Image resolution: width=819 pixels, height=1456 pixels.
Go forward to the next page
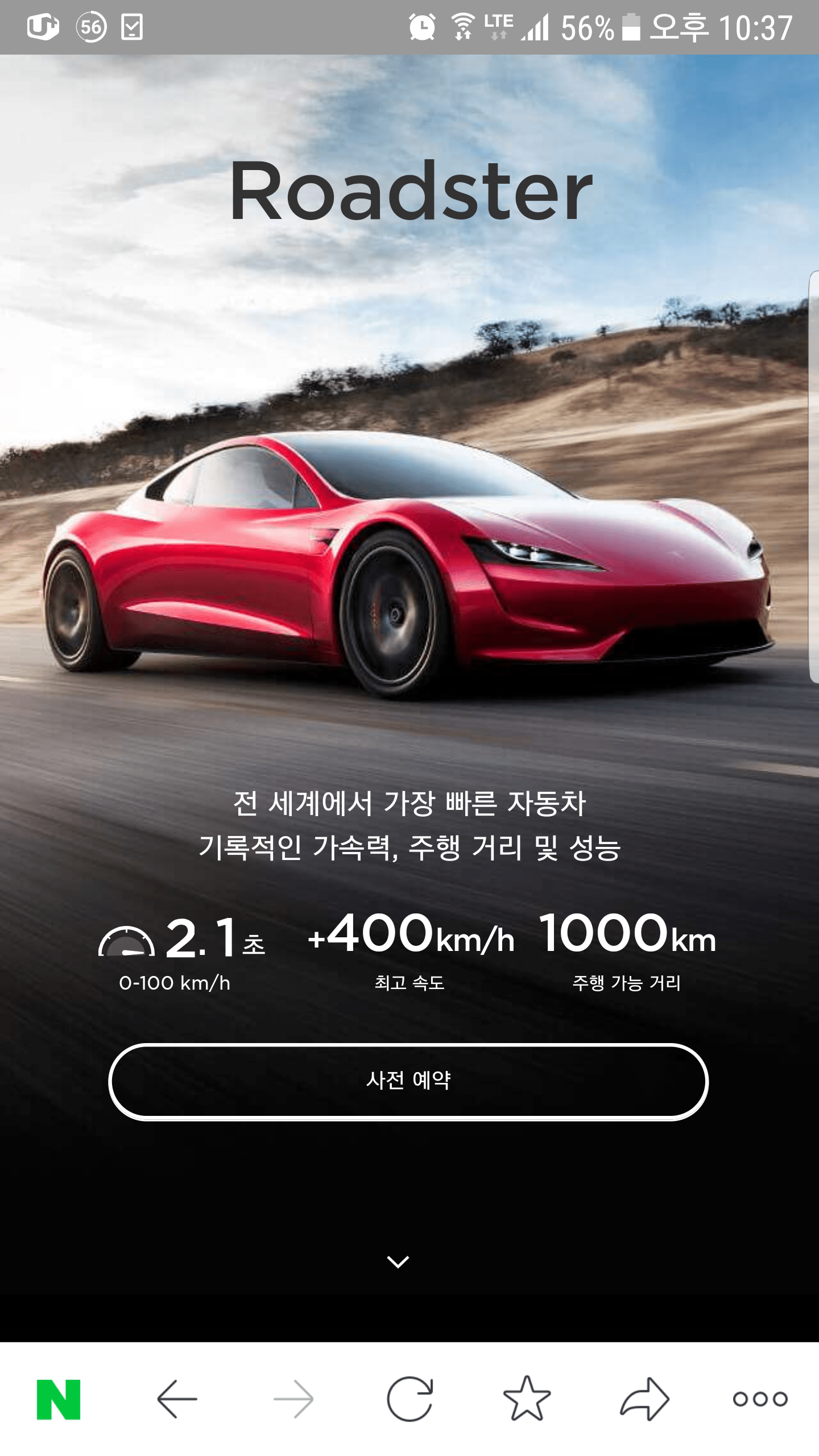point(294,1399)
